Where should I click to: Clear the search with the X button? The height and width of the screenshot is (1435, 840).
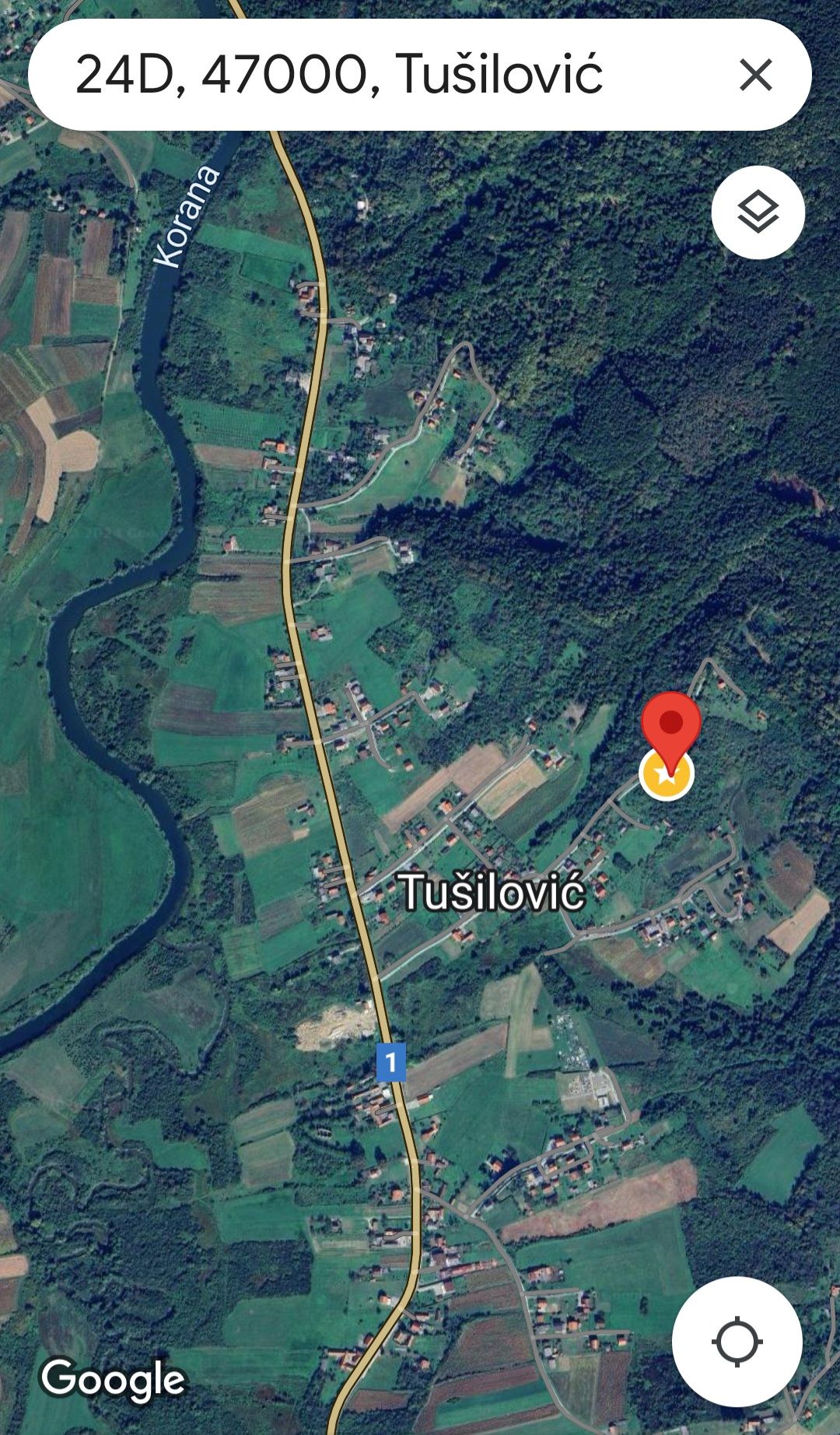(x=755, y=75)
